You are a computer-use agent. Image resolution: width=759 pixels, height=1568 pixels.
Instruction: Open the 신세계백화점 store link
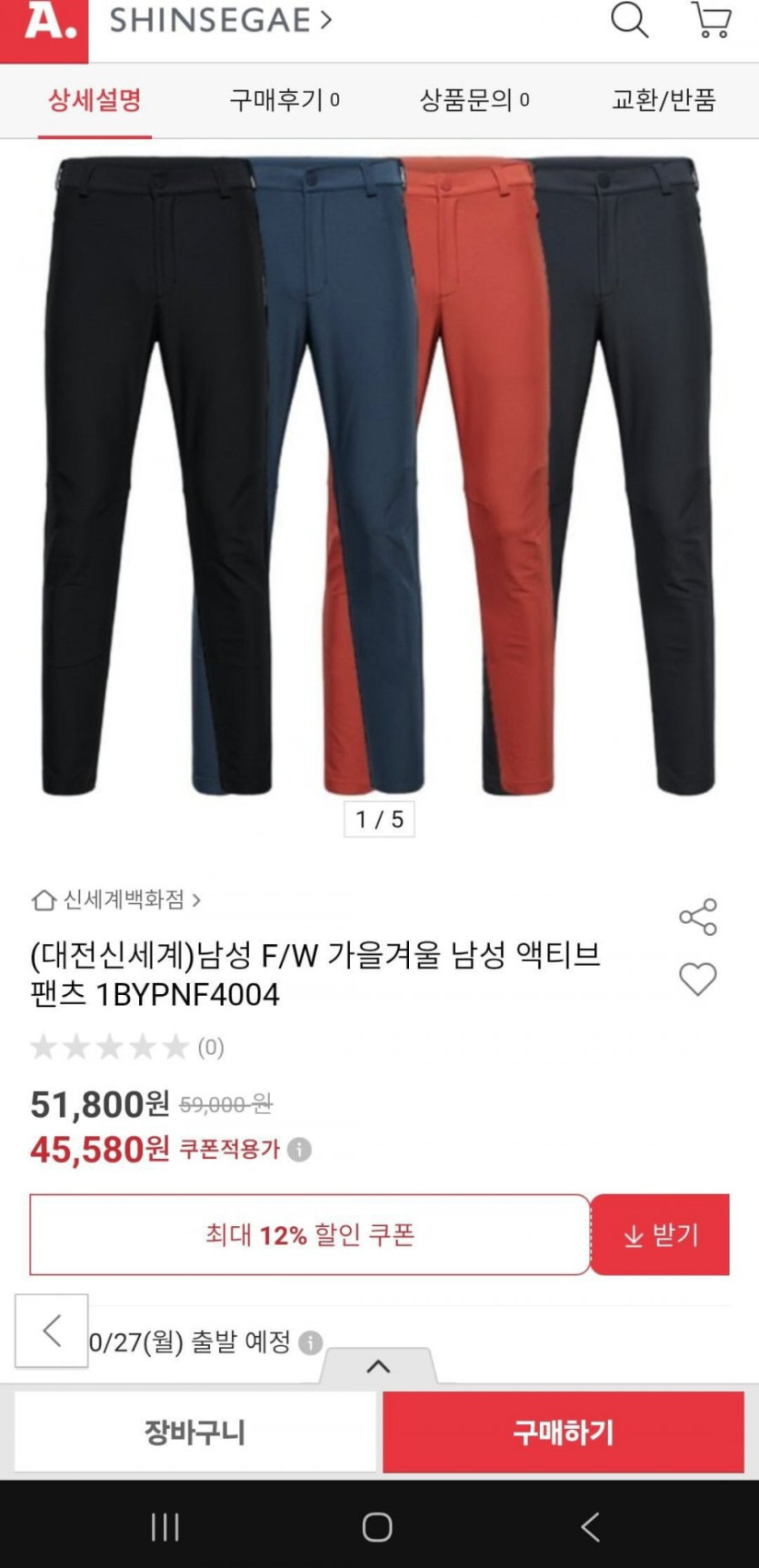124,900
